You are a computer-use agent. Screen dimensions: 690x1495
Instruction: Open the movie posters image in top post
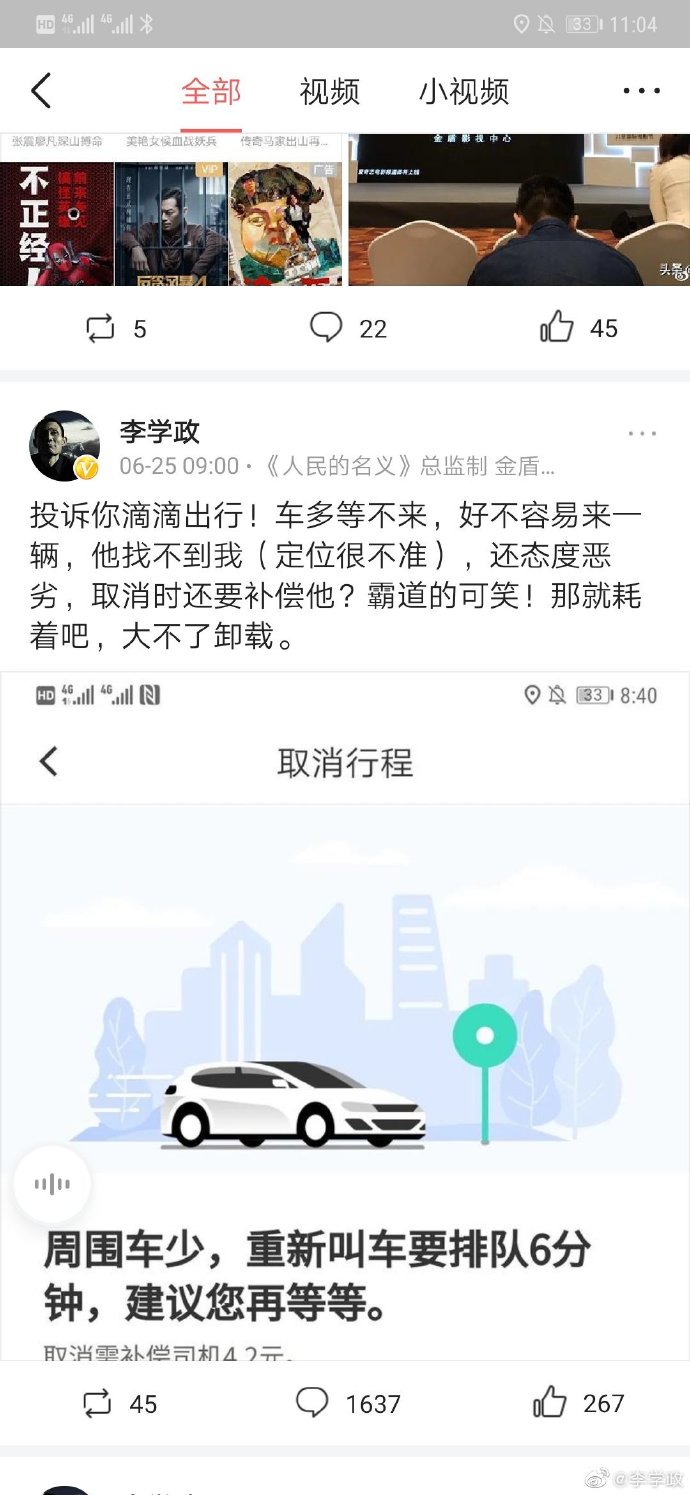click(171, 210)
